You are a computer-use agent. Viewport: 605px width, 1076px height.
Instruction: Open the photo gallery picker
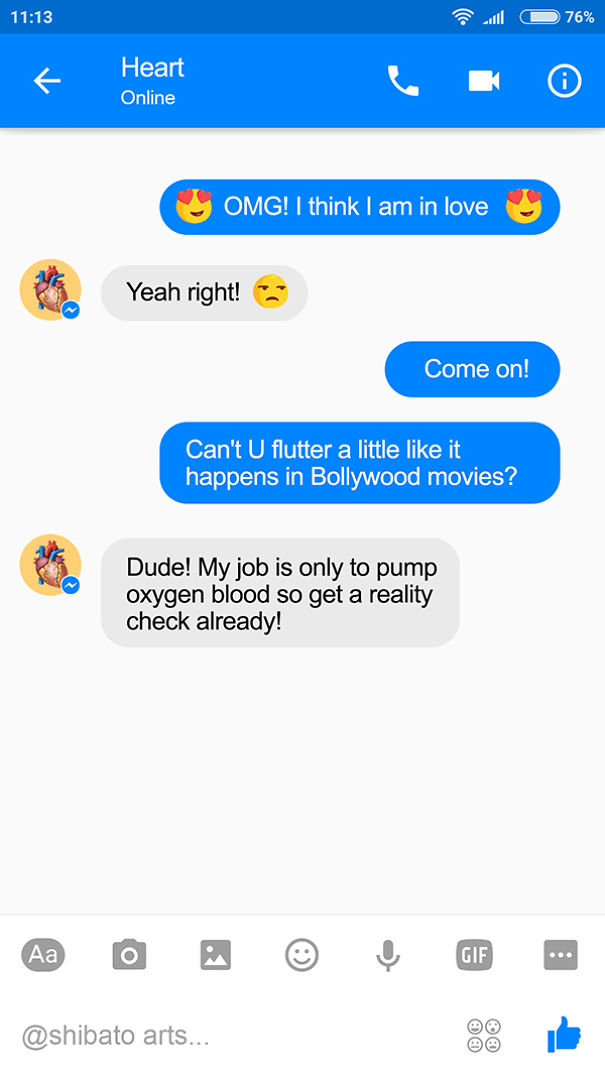[215, 955]
